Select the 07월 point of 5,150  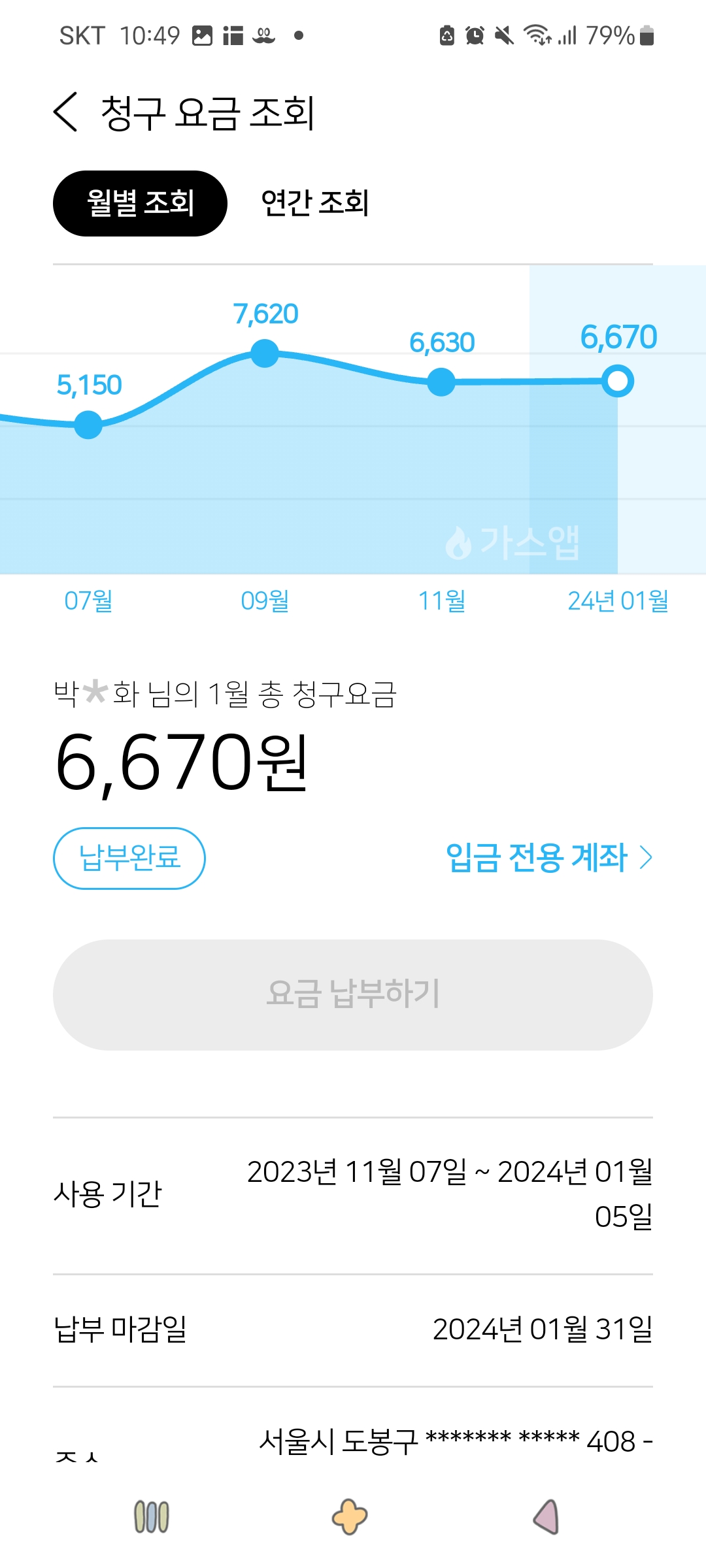88,425
